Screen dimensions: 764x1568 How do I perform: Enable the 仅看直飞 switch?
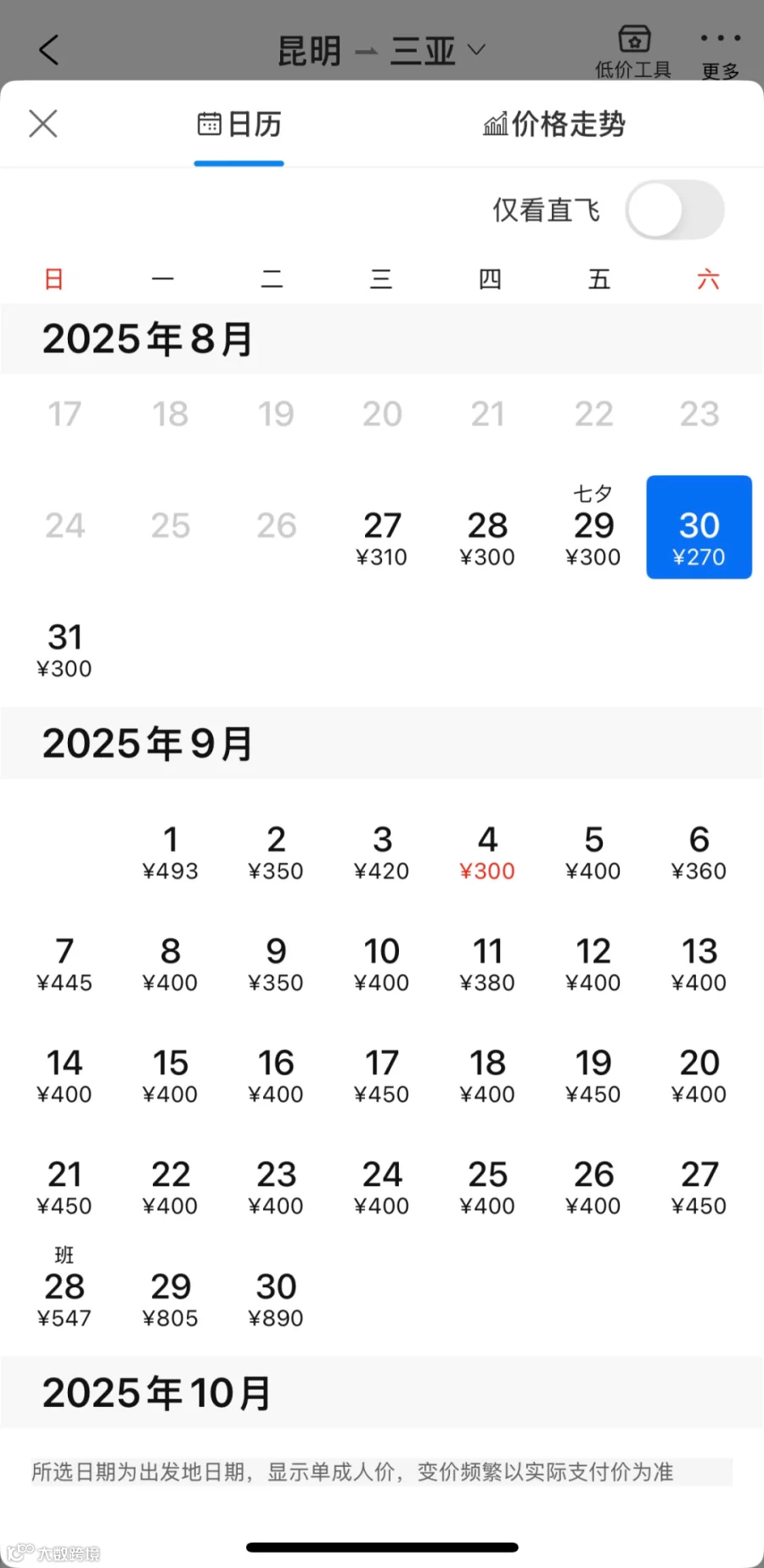pos(675,210)
